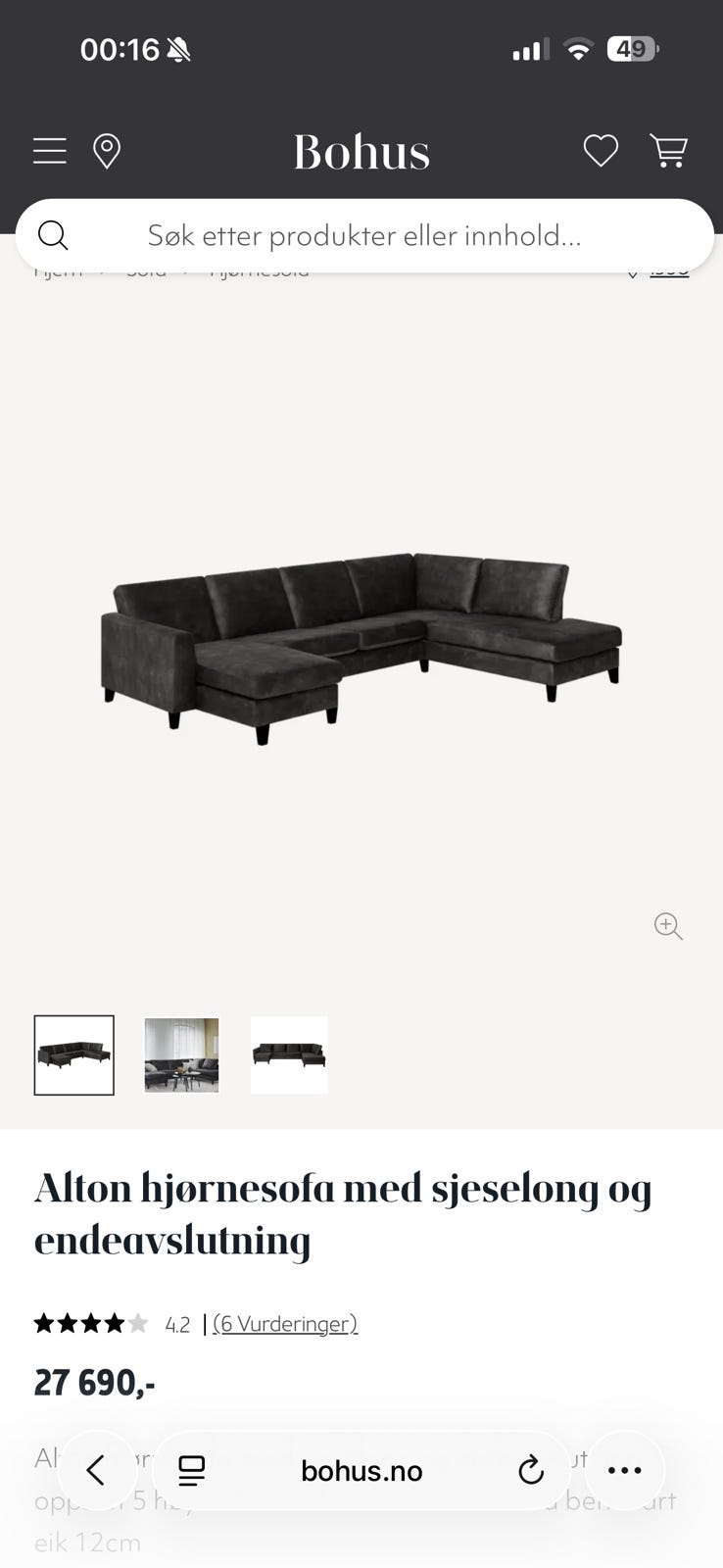Go back in the browser
The image size is (723, 1568).
coord(96,1470)
